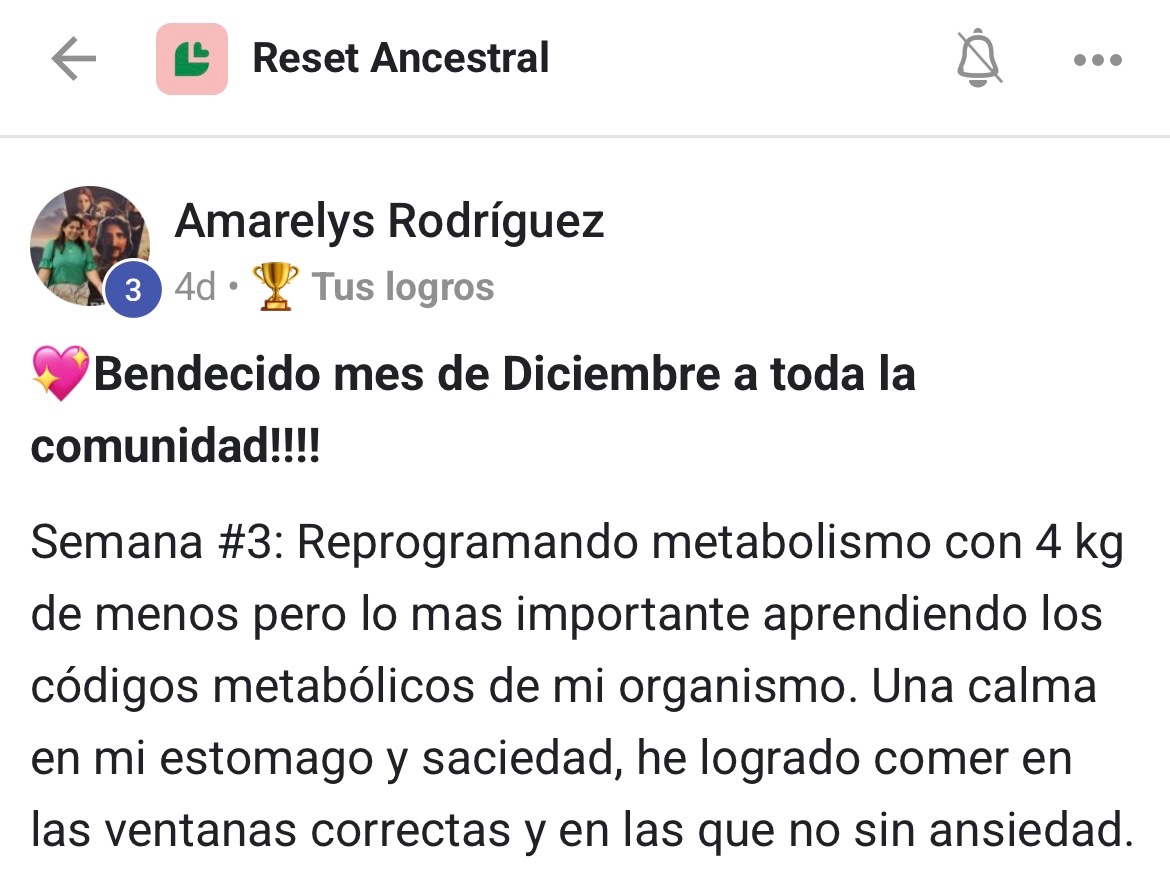Toggle the muted notifications bell
The width and height of the screenshot is (1170, 878).
click(x=978, y=59)
